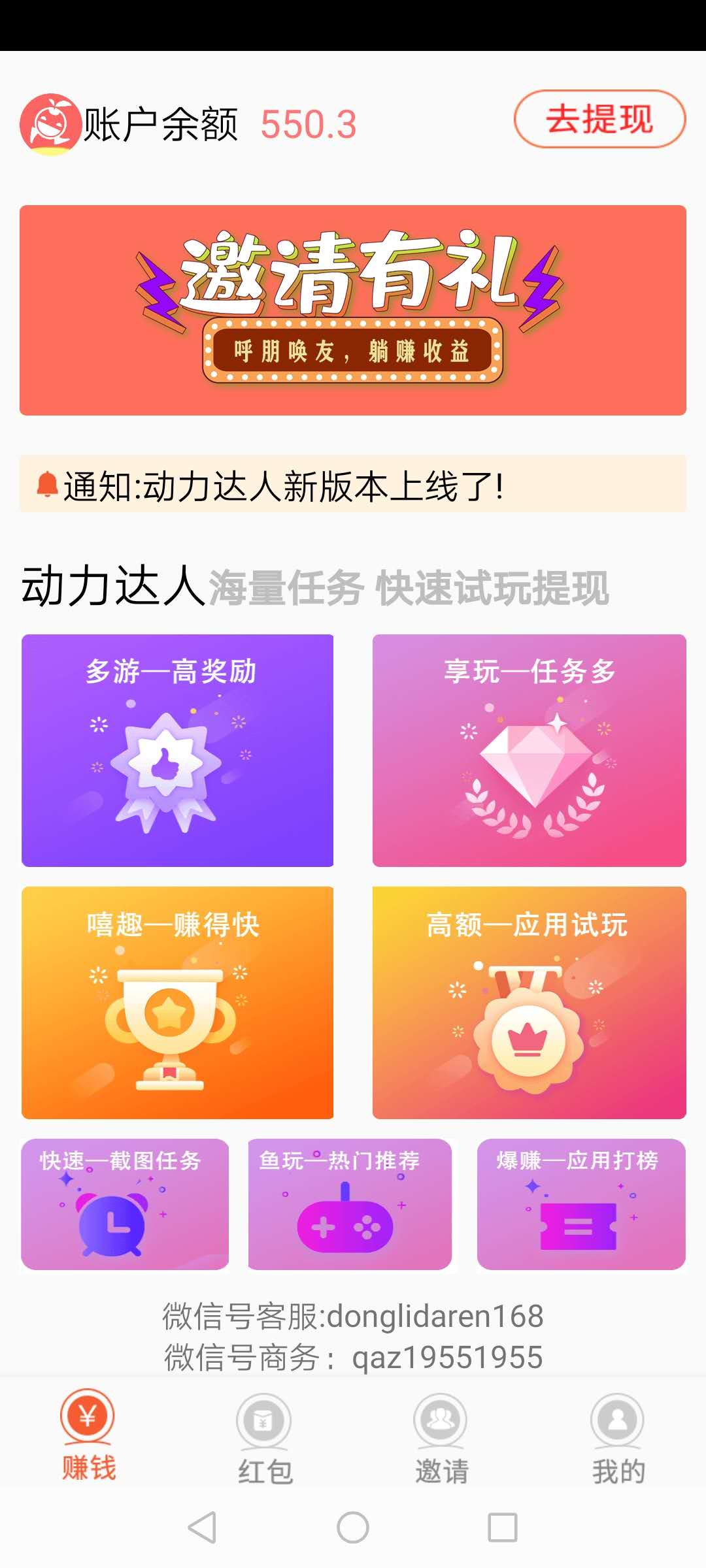Open the 动力达人新版本上线 notice
The height and width of the screenshot is (1568, 706).
pyautogui.click(x=353, y=484)
